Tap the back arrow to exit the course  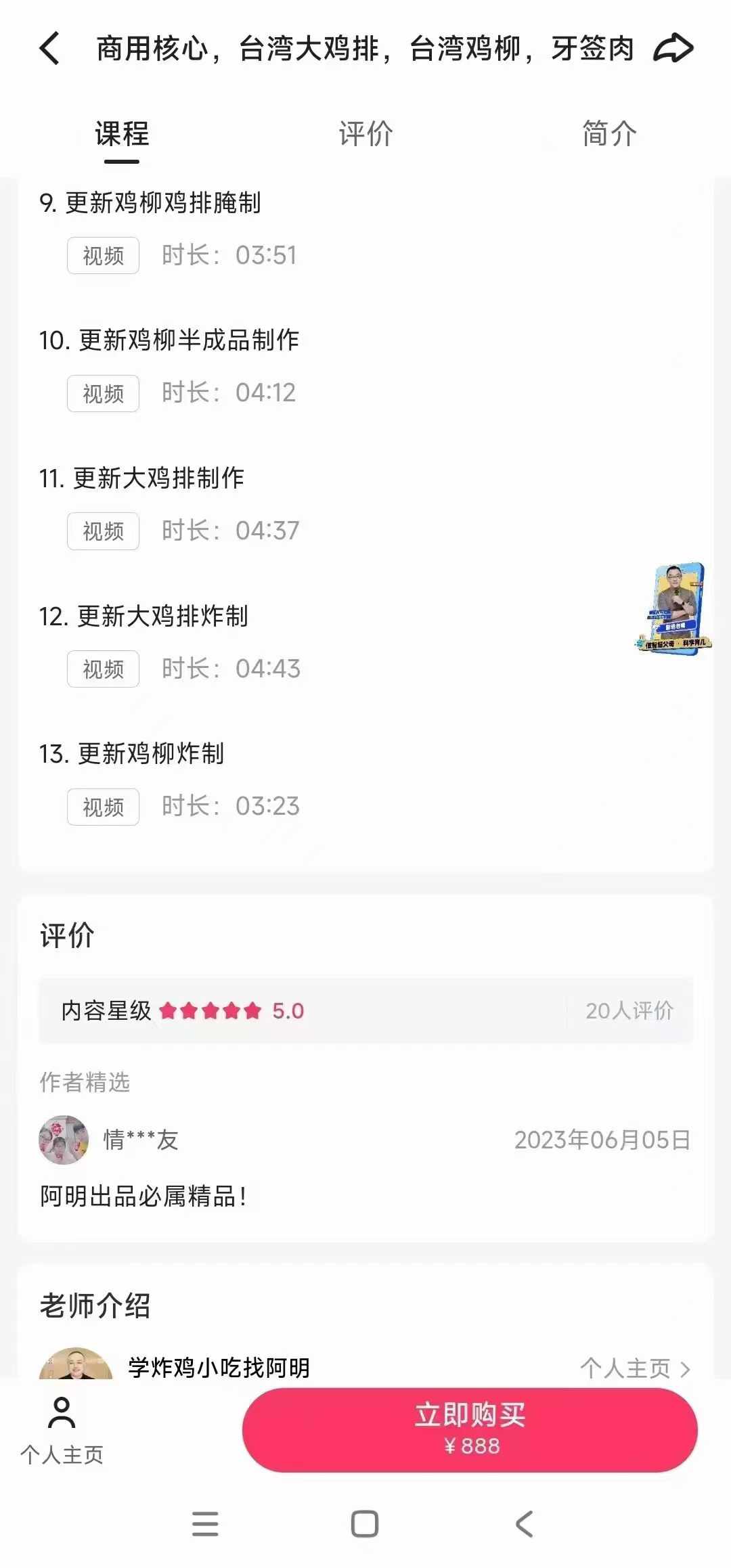(x=47, y=49)
